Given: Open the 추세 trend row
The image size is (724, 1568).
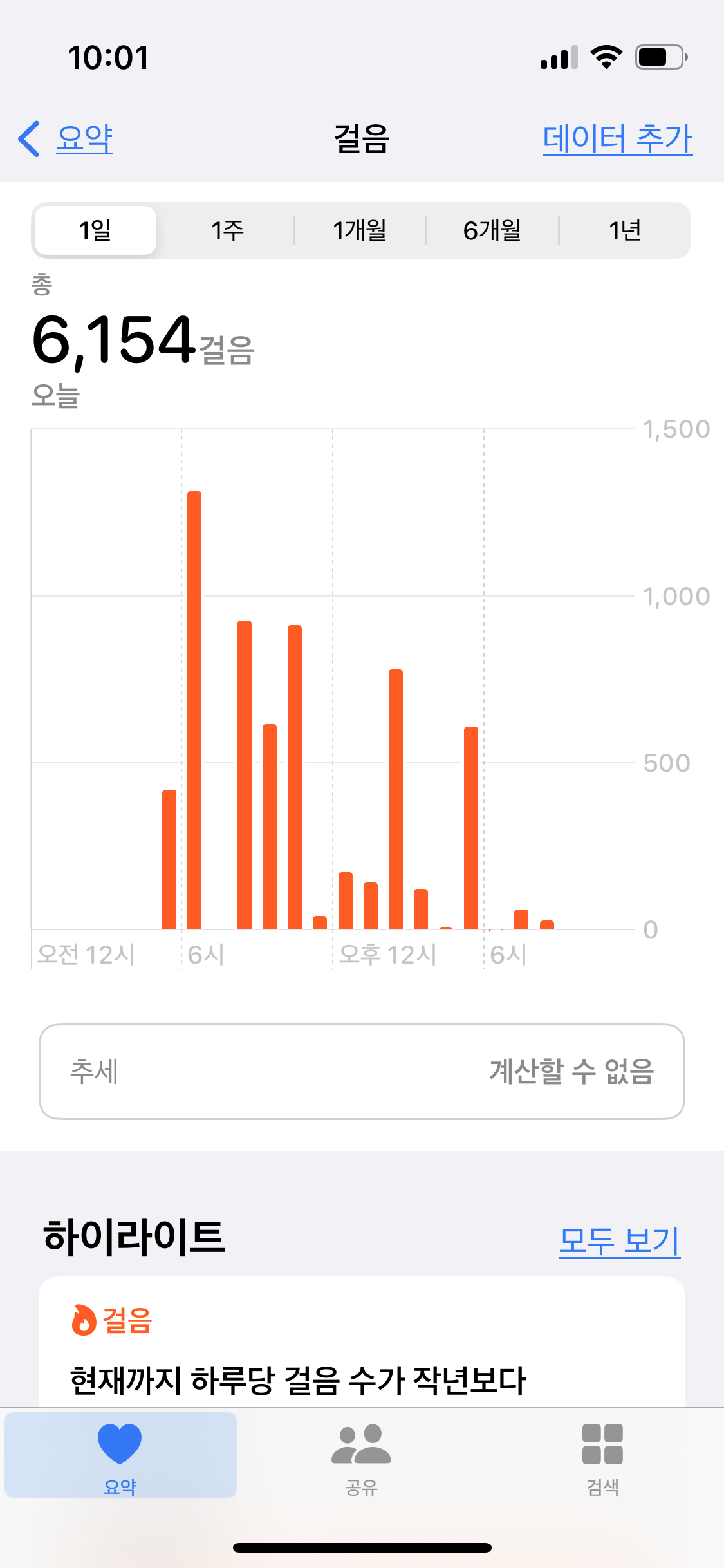Looking at the screenshot, I should pyautogui.click(x=362, y=1072).
